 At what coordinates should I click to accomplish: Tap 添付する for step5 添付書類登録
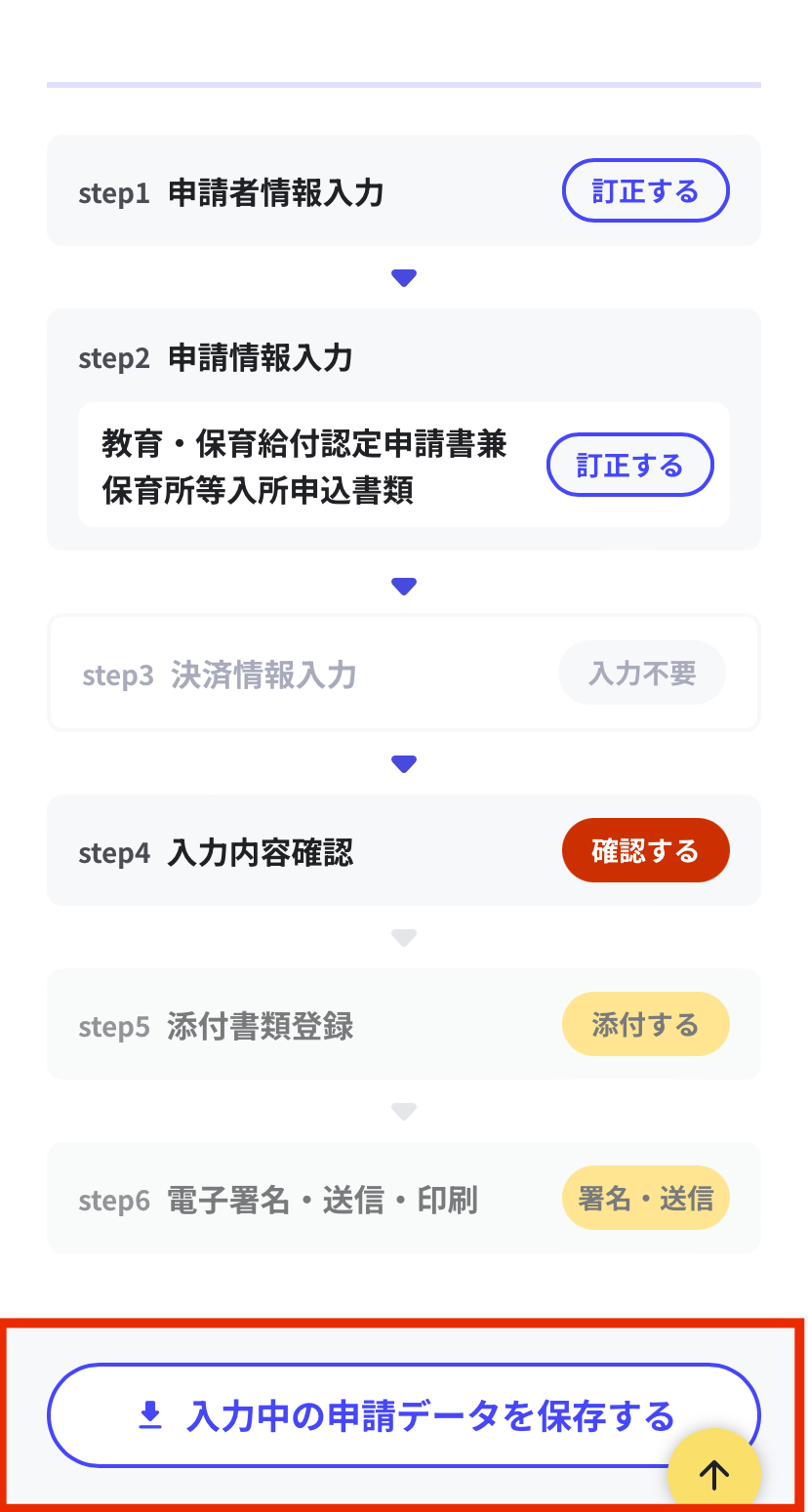coord(645,1024)
